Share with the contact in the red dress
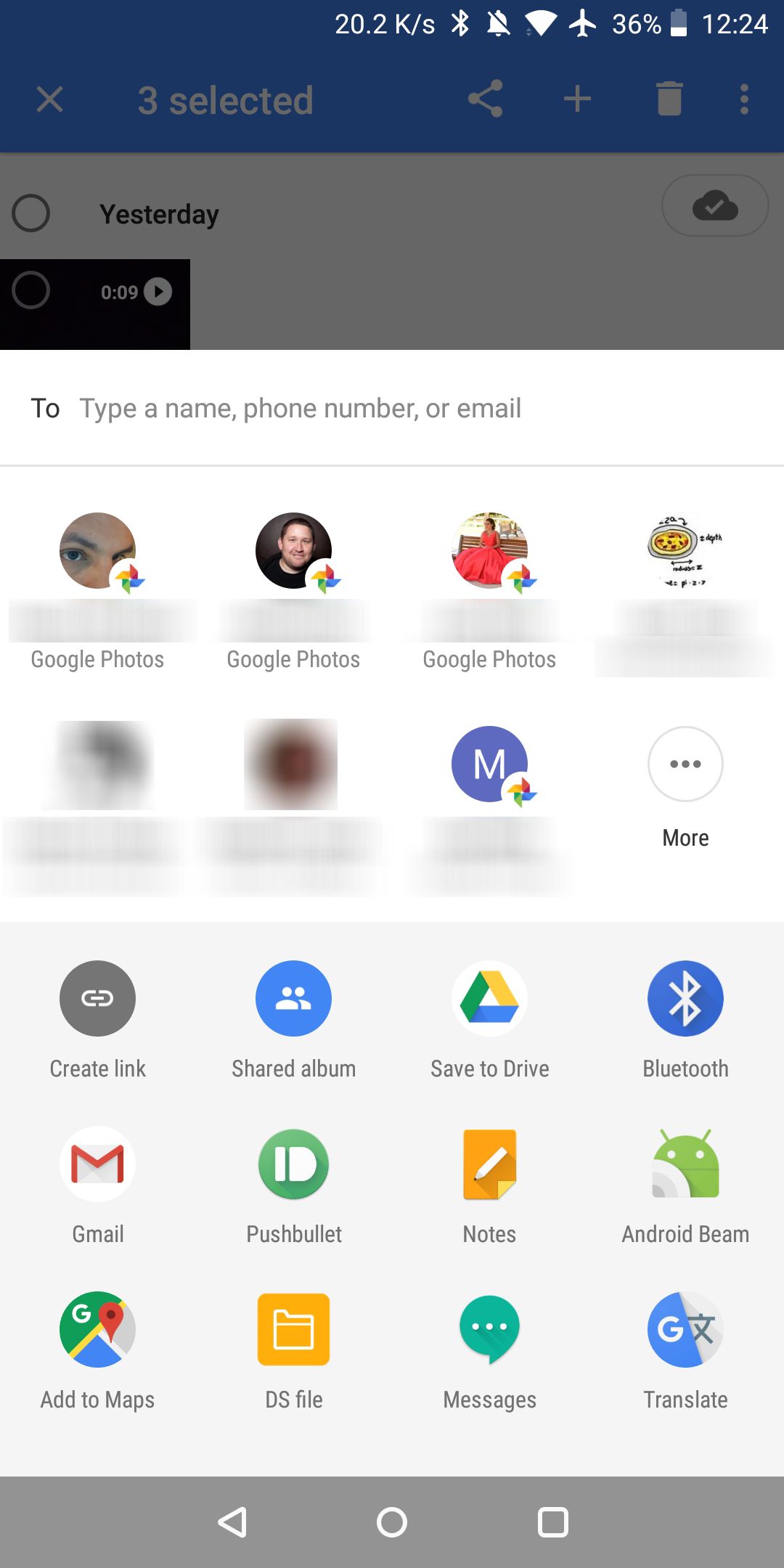 click(489, 551)
